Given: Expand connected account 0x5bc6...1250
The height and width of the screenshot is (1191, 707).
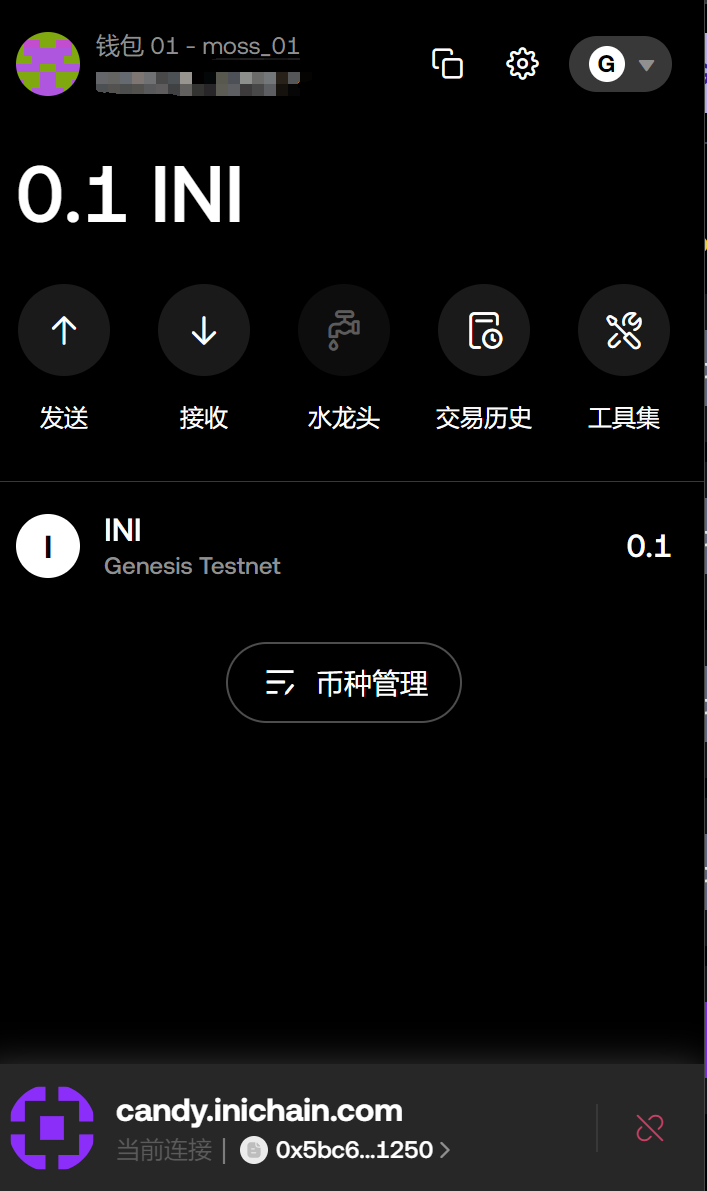Looking at the screenshot, I should 346,1150.
